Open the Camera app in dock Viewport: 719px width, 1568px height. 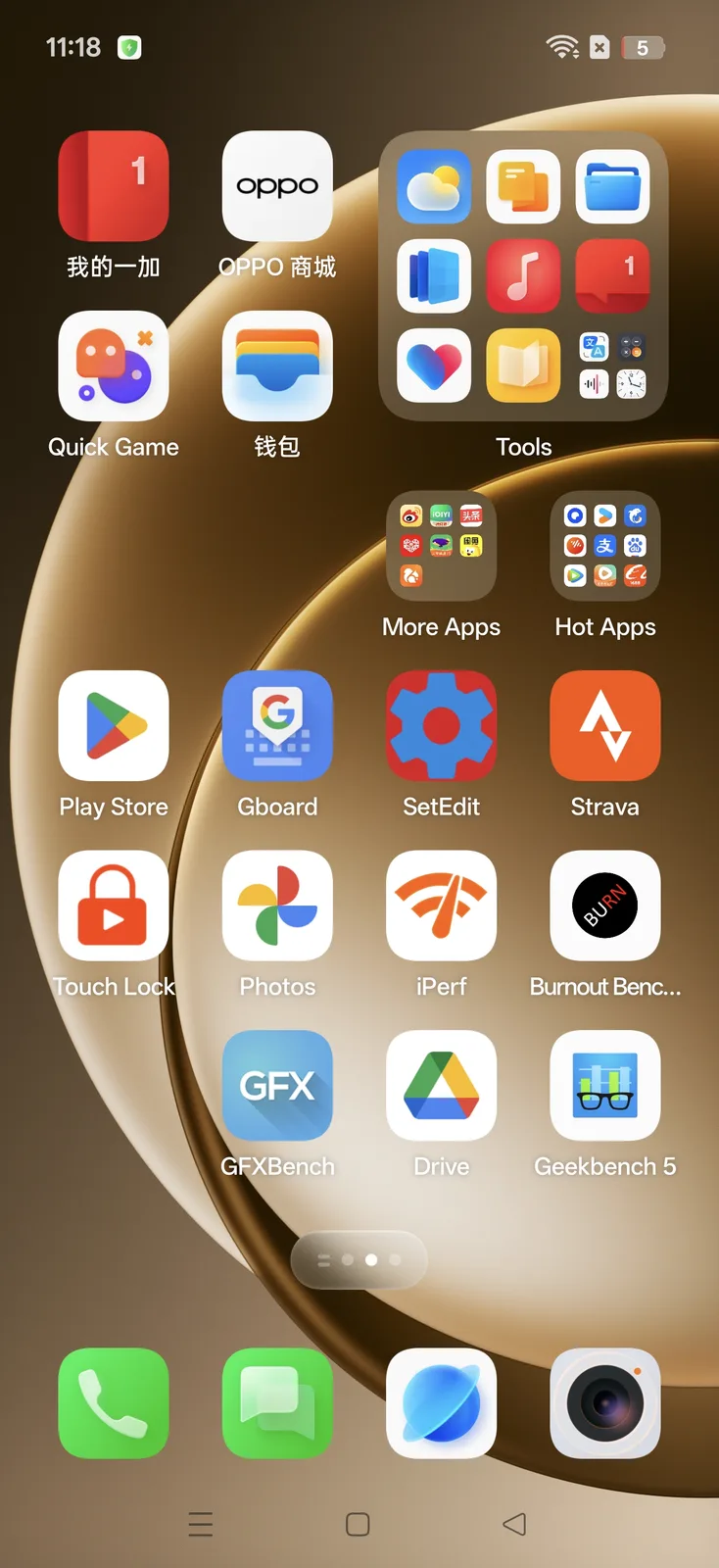click(x=604, y=1403)
